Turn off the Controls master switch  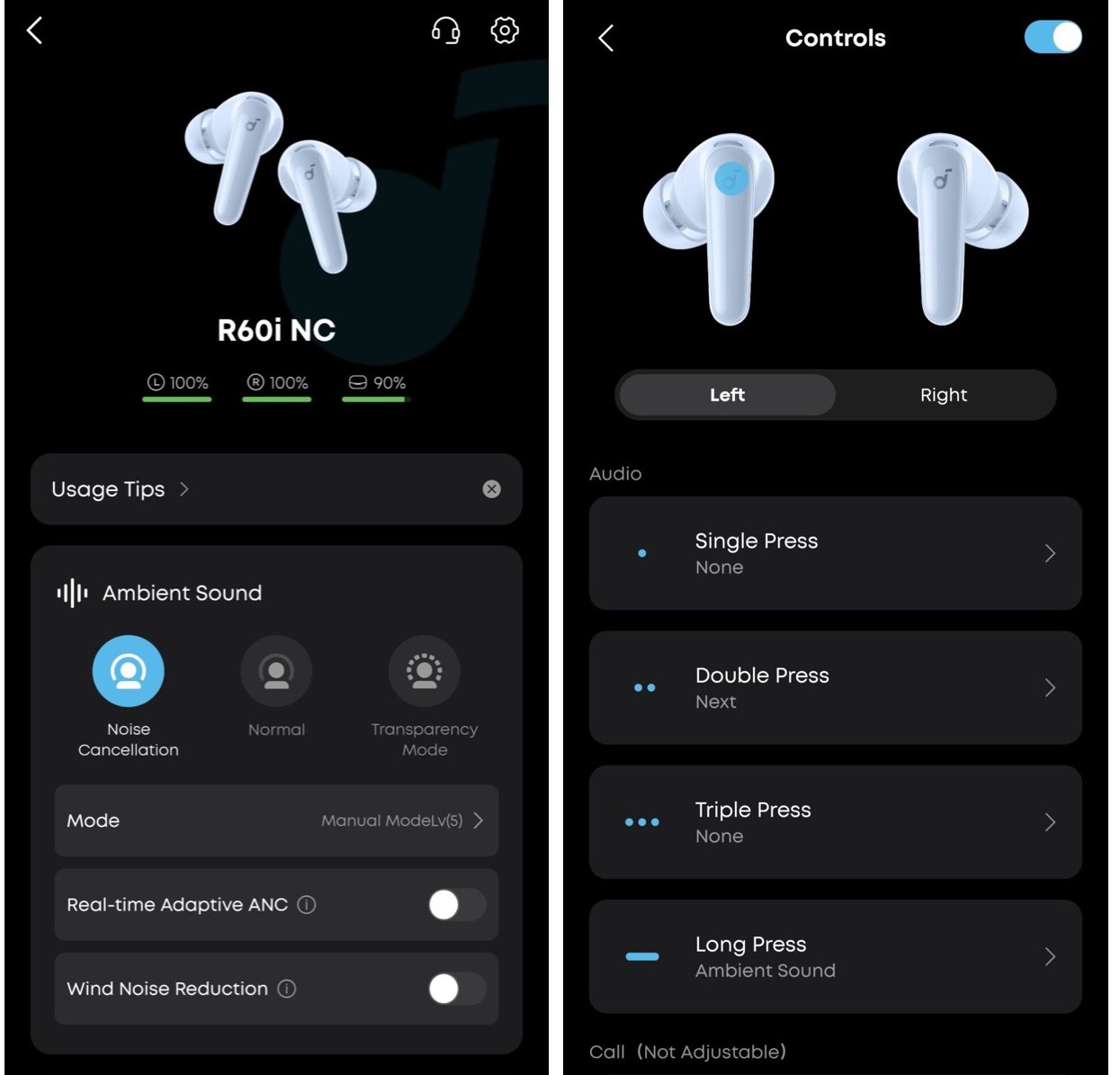point(1053,38)
